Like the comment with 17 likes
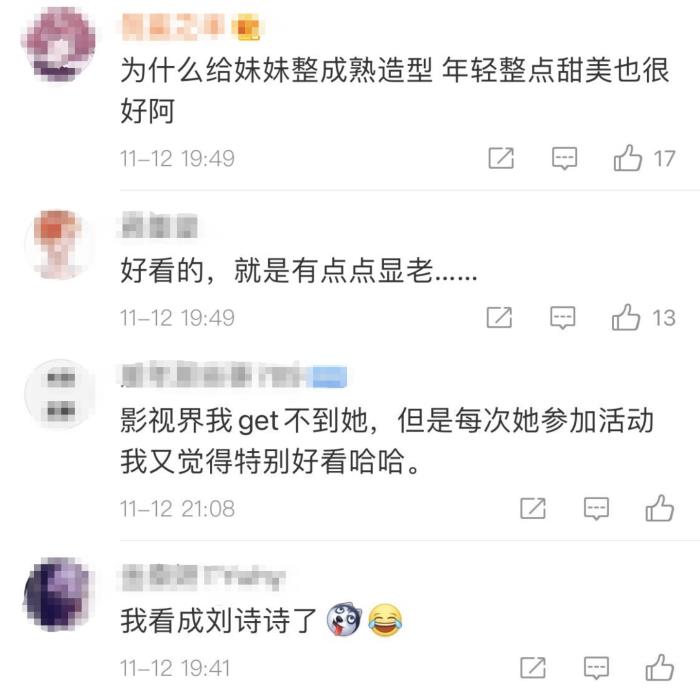Viewport: 700px width, 688px height. [x=628, y=158]
